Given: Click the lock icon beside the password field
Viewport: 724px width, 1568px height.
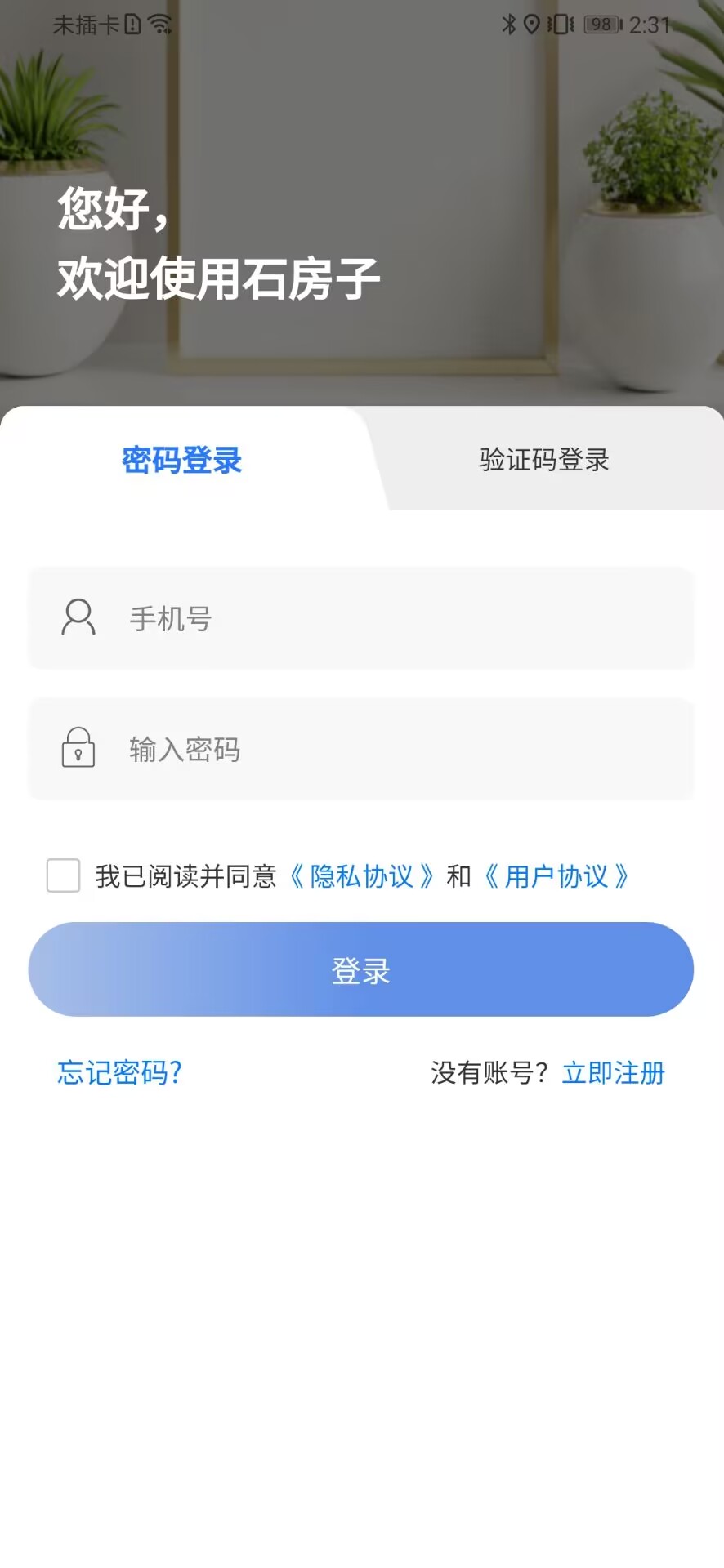Looking at the screenshot, I should point(78,749).
